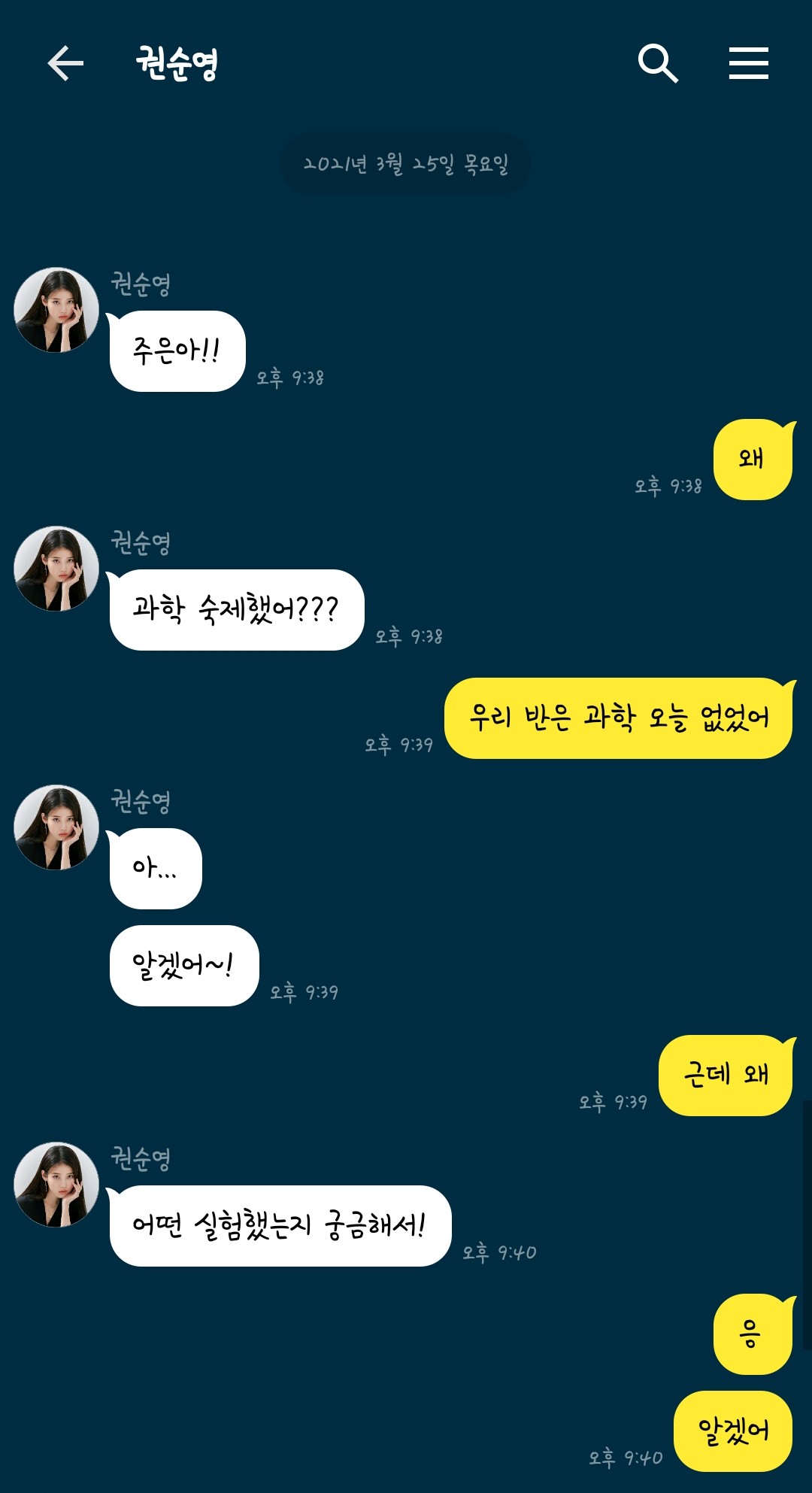This screenshot has height=1493, width=812.
Task: View the sender's avatar next to 과학 숙제했어???
Action: [x=56, y=569]
